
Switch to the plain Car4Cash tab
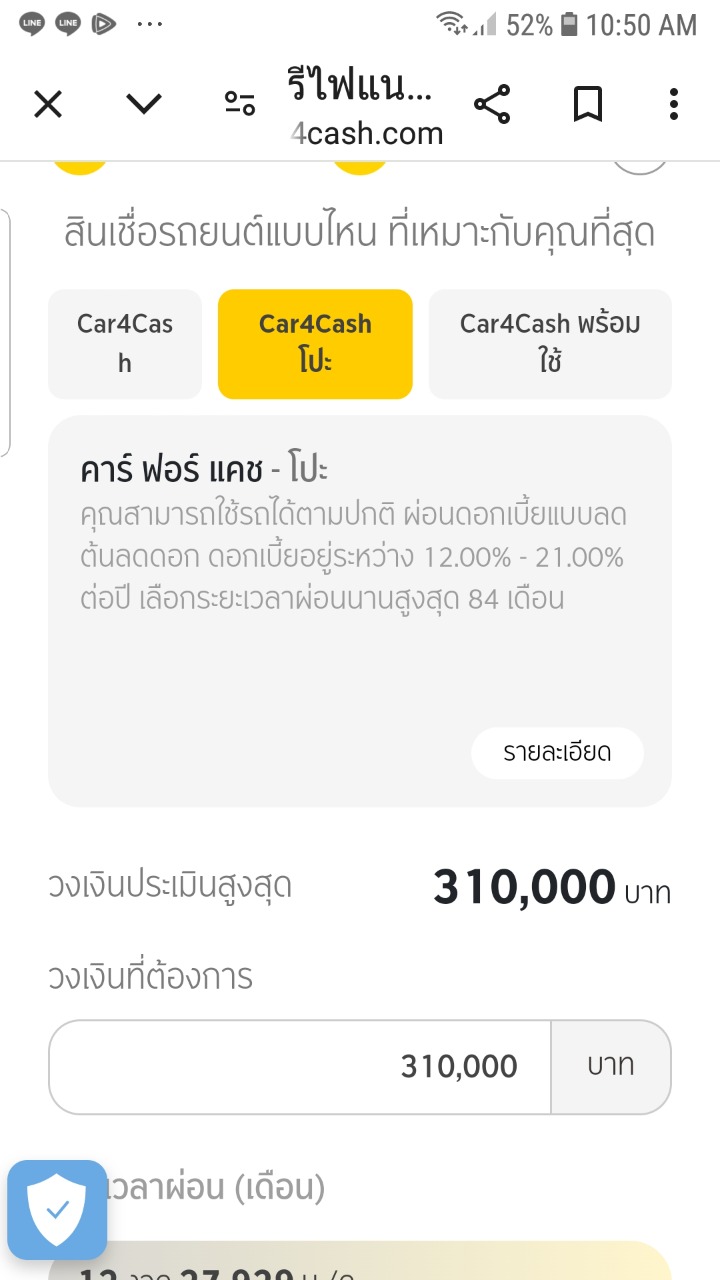click(x=125, y=343)
